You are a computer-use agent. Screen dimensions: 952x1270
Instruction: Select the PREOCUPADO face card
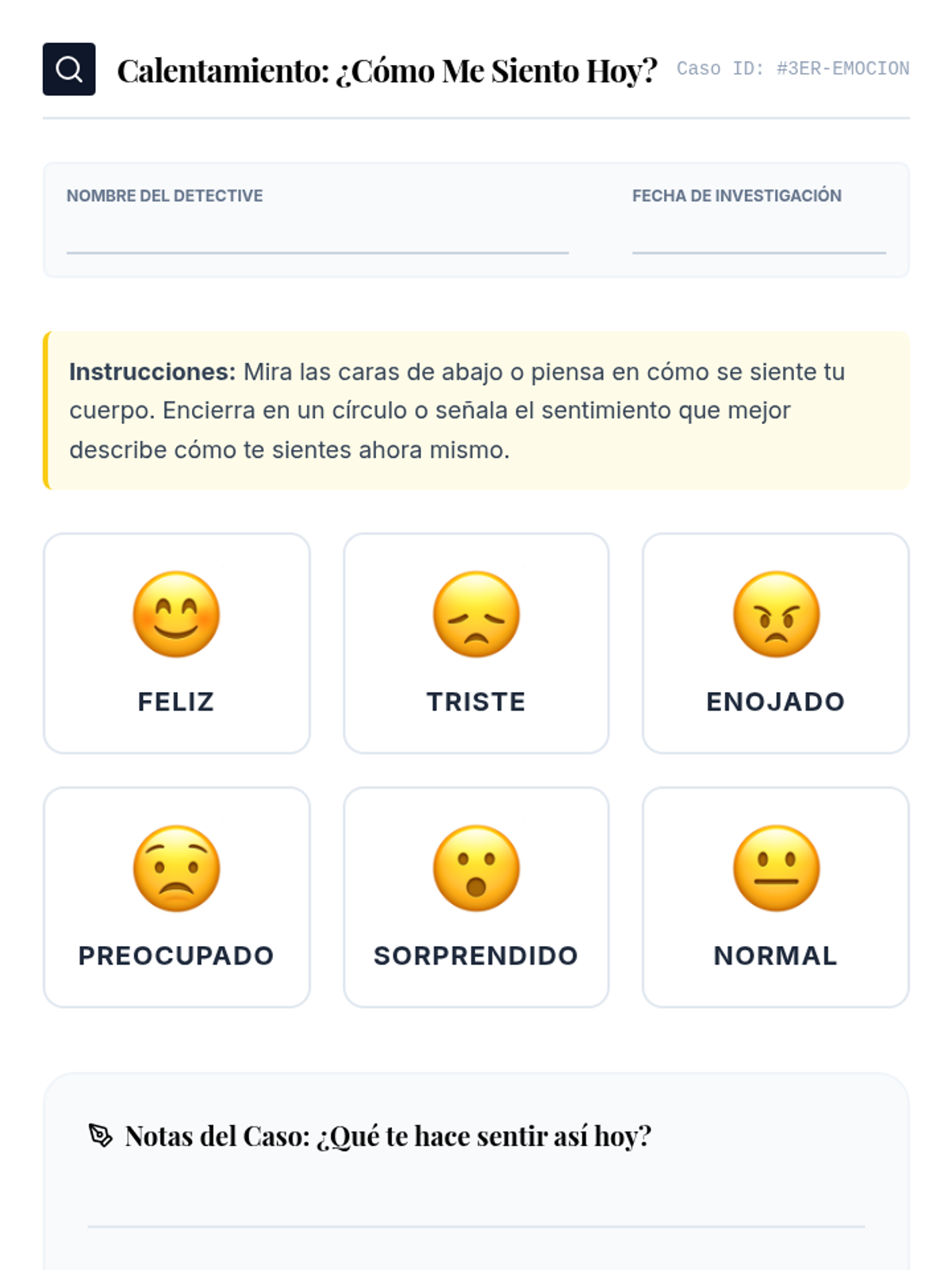pos(176,897)
